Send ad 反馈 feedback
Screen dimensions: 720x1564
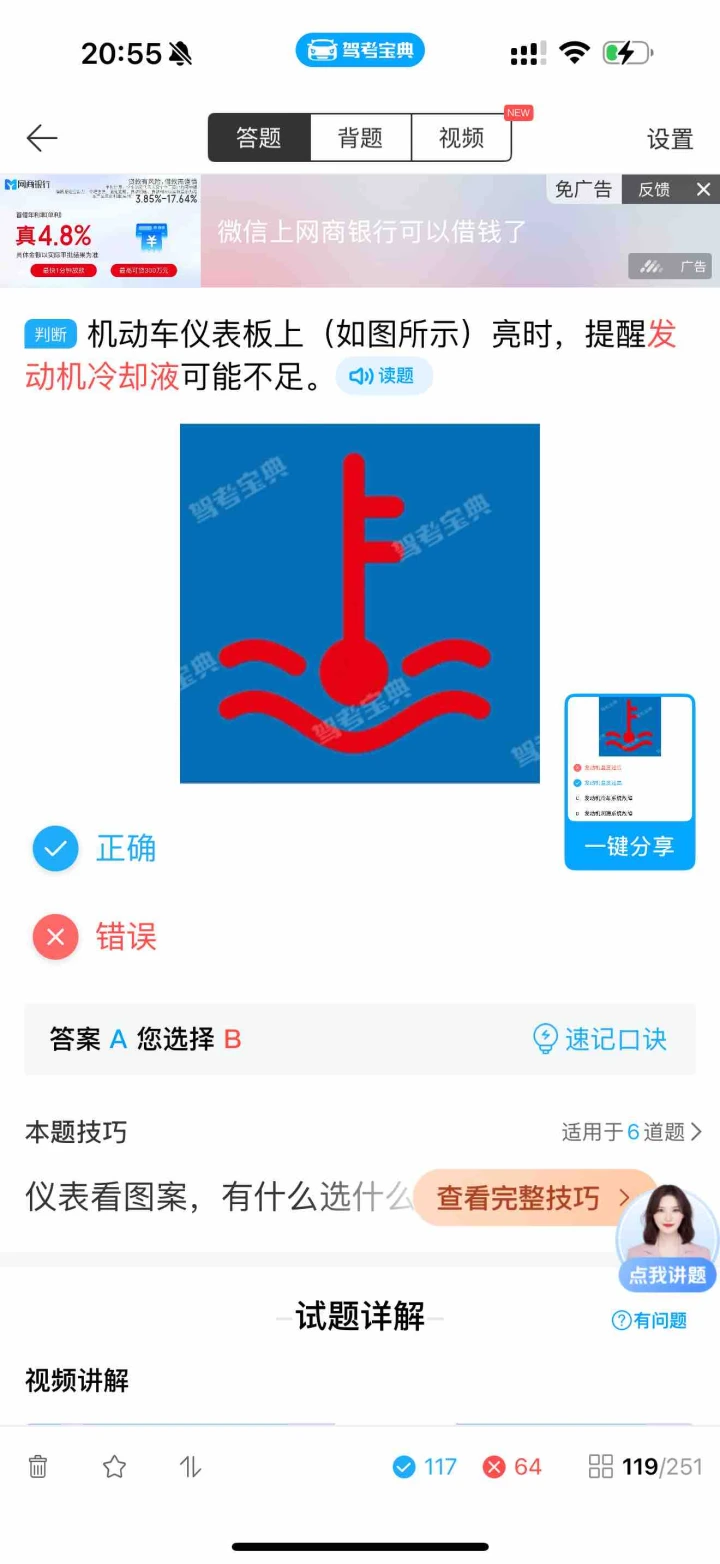[654, 189]
